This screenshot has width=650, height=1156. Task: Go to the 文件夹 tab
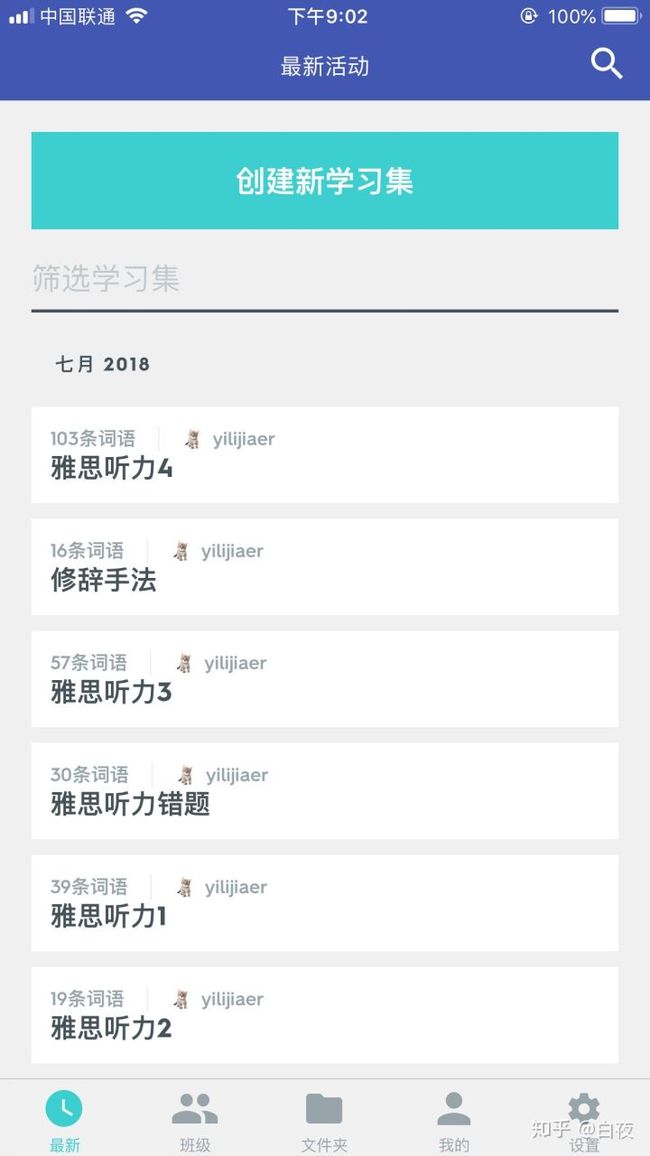(x=324, y=1121)
